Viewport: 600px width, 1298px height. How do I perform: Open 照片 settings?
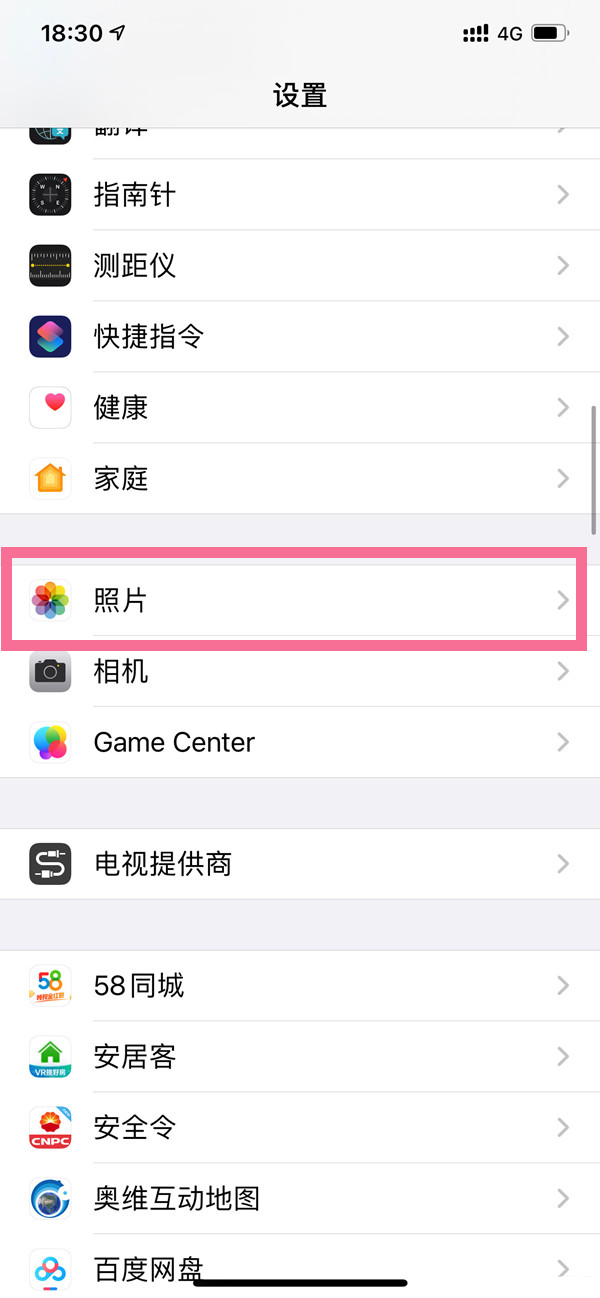[x=300, y=600]
